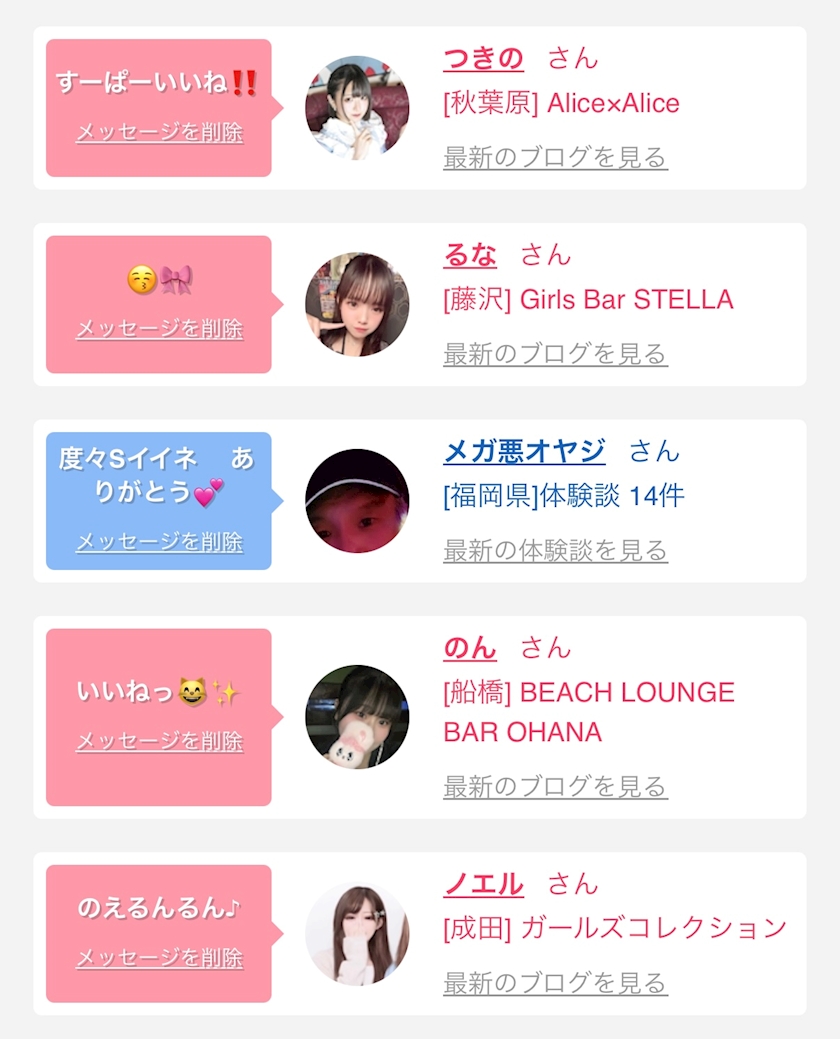
Task: Open るな's profile name link
Action: [x=470, y=255]
